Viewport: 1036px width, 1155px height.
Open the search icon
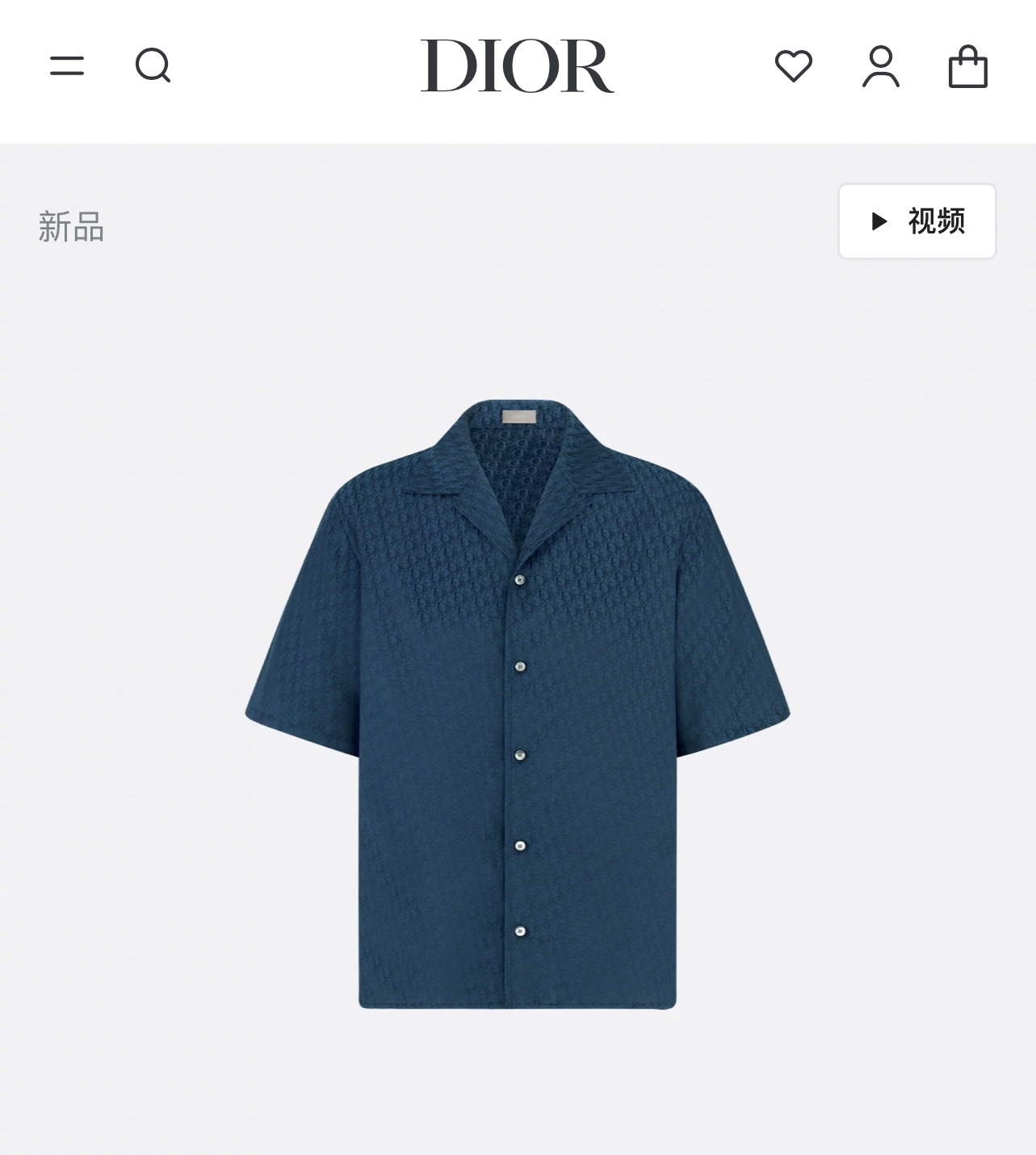(153, 65)
